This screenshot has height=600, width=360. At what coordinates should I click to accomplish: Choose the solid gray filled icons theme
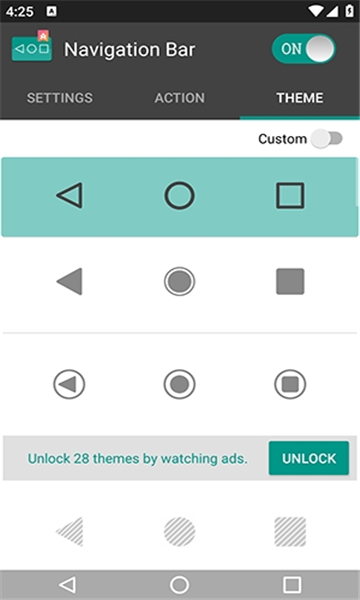(180, 282)
